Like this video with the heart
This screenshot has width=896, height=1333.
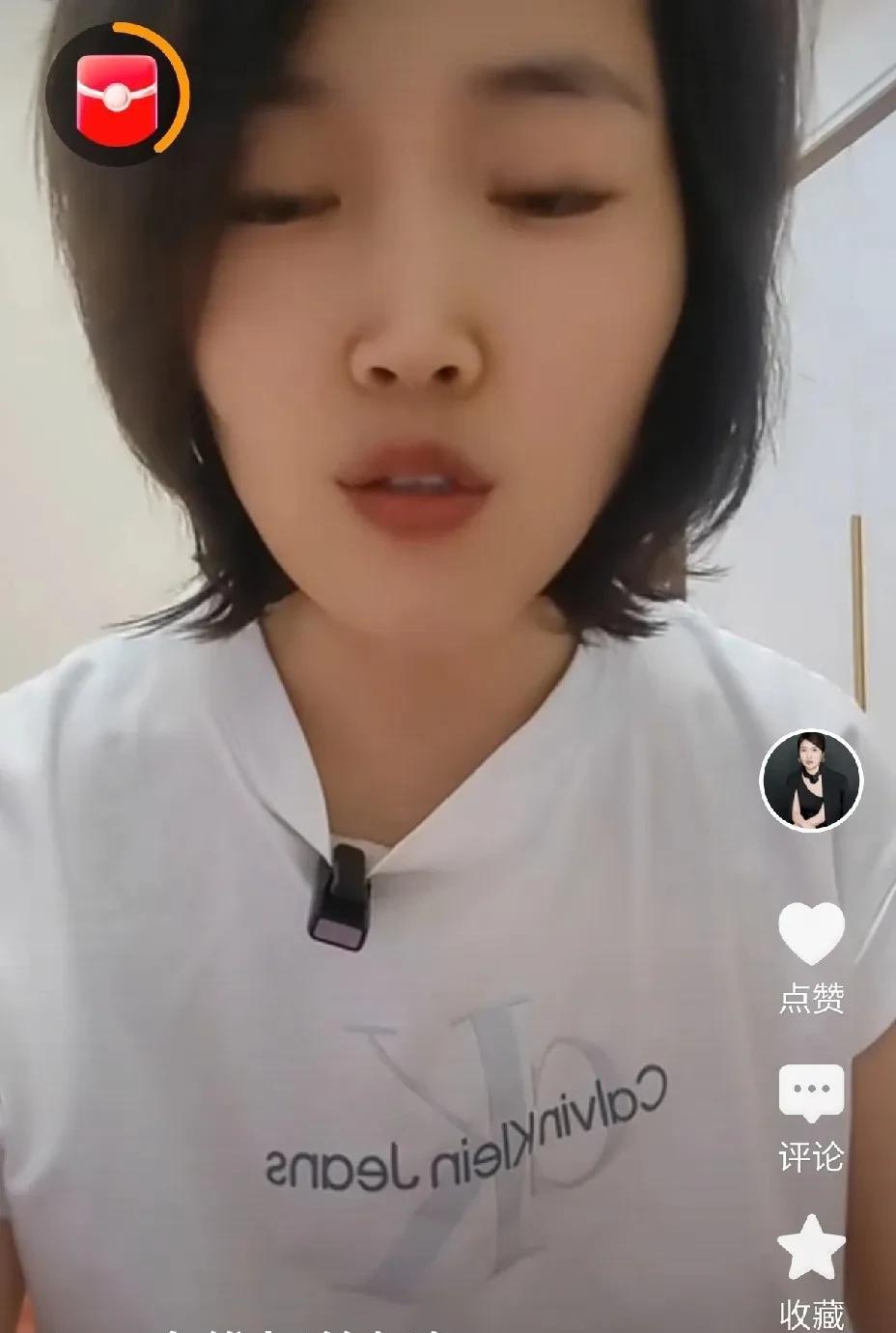point(811,933)
